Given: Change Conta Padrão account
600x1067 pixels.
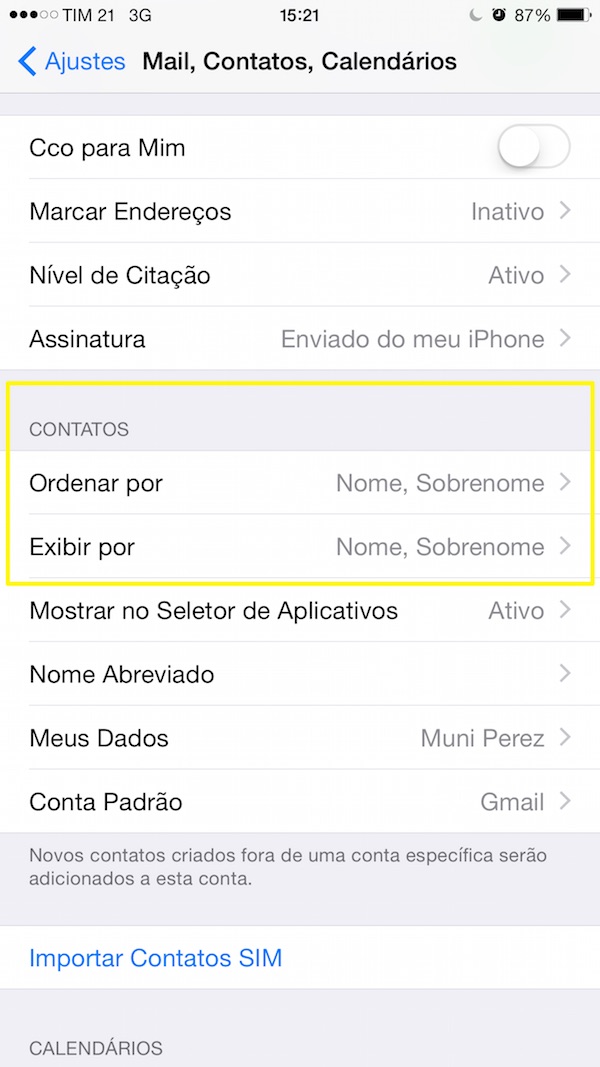Looking at the screenshot, I should 300,802.
